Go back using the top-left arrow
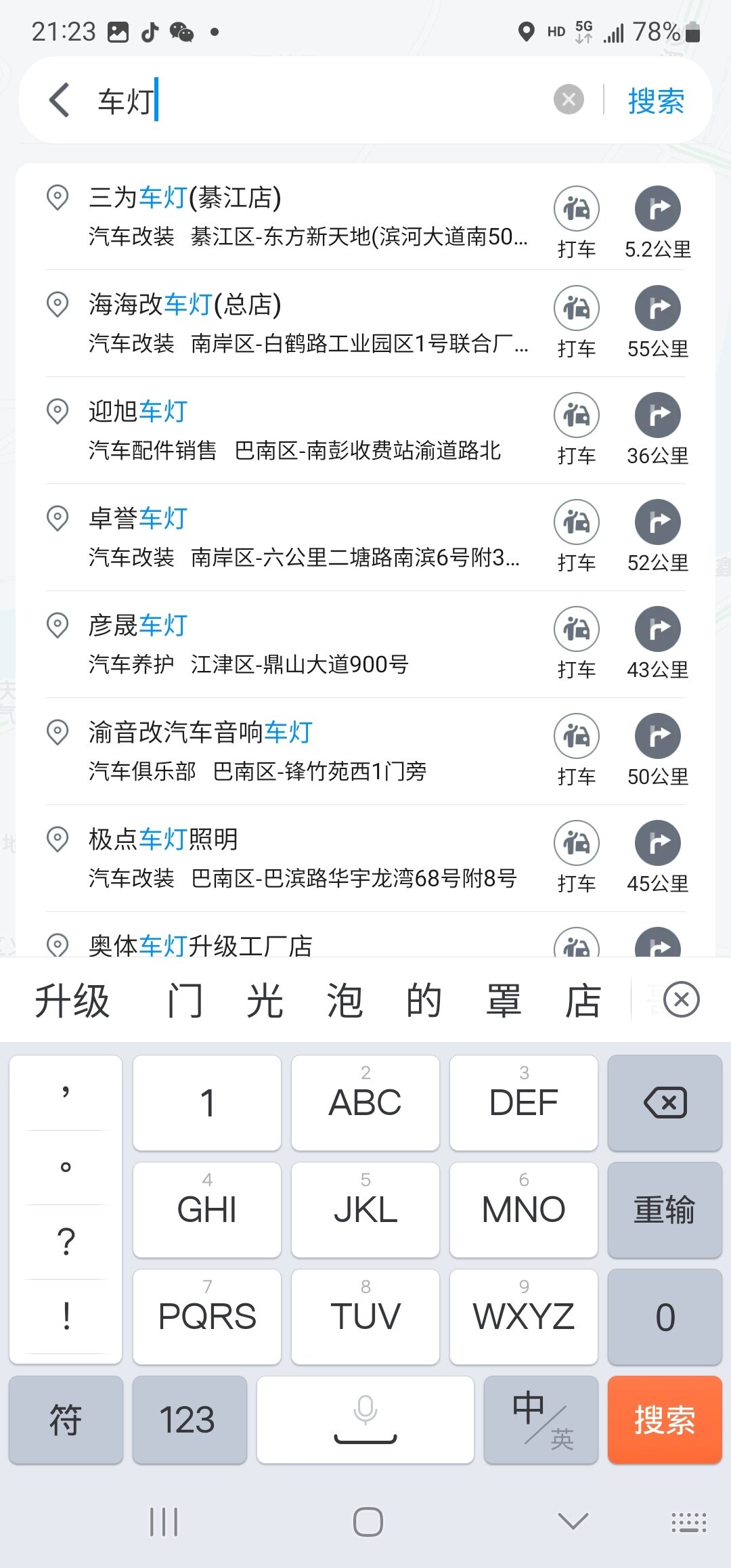Viewport: 731px width, 1568px height. (60, 100)
